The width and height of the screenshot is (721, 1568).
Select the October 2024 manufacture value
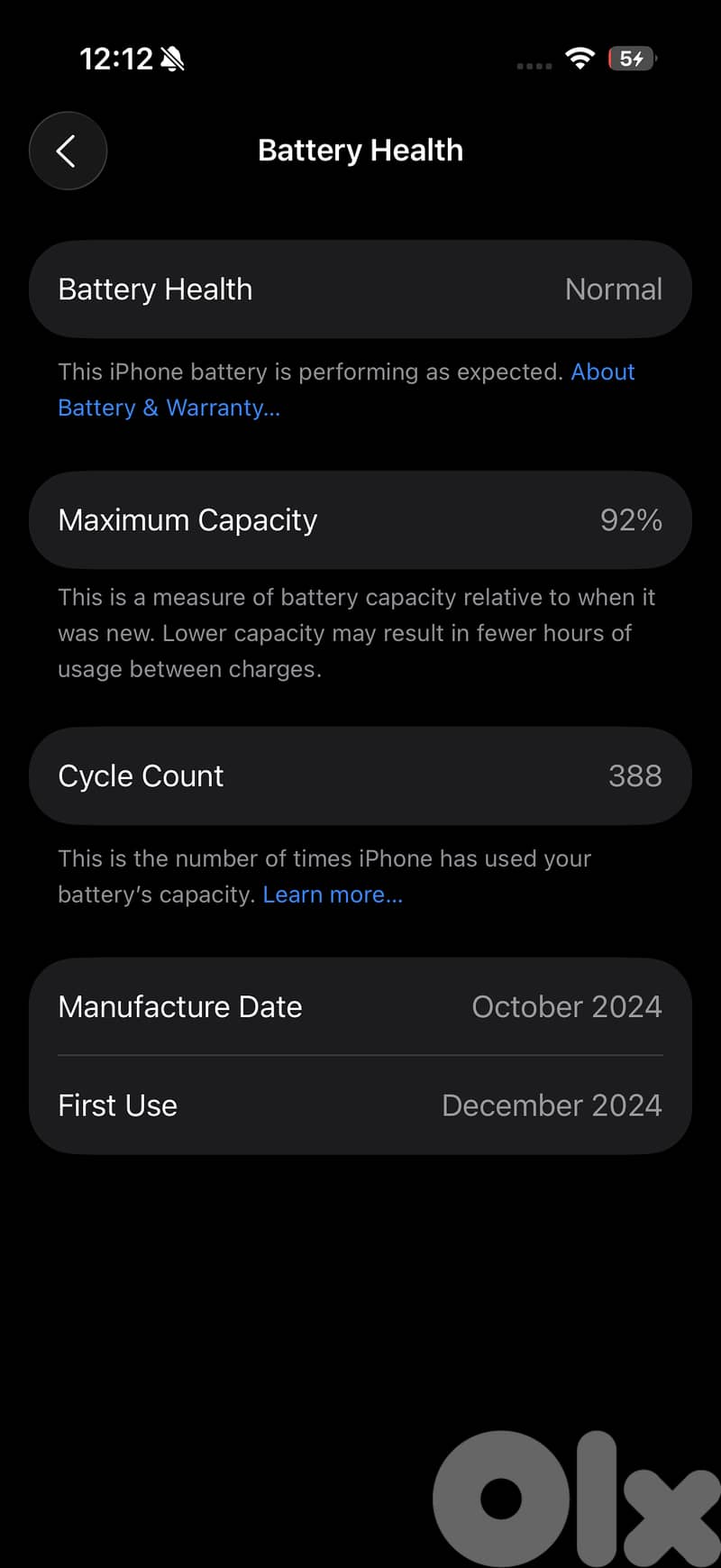[567, 1006]
